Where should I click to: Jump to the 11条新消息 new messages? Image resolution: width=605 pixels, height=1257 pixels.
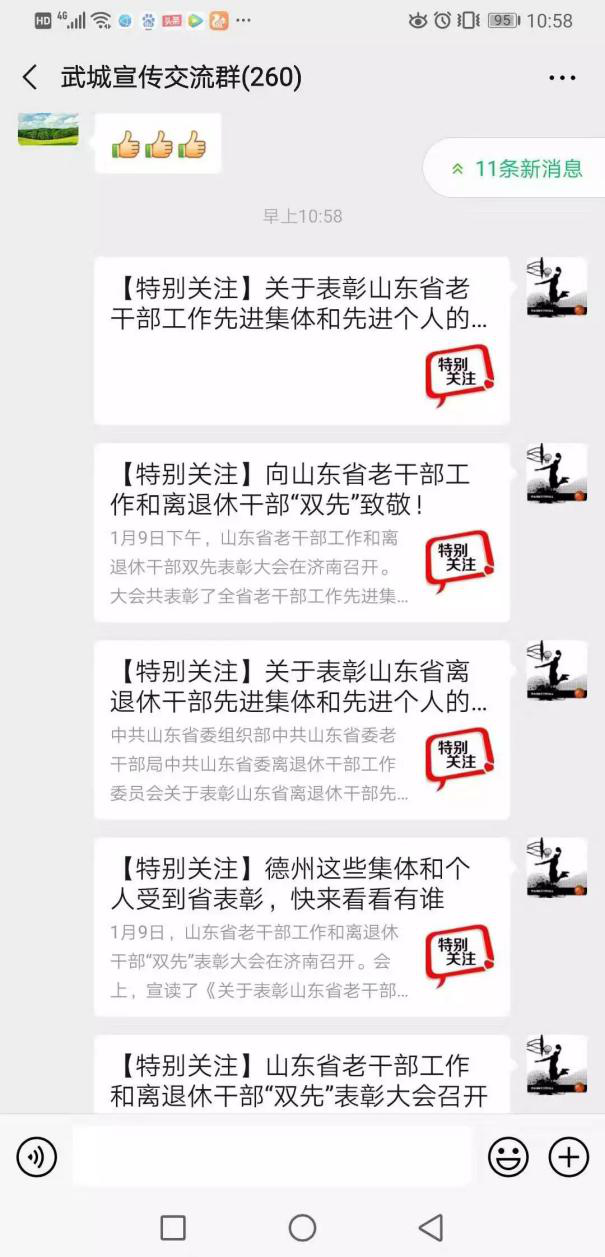tap(516, 169)
